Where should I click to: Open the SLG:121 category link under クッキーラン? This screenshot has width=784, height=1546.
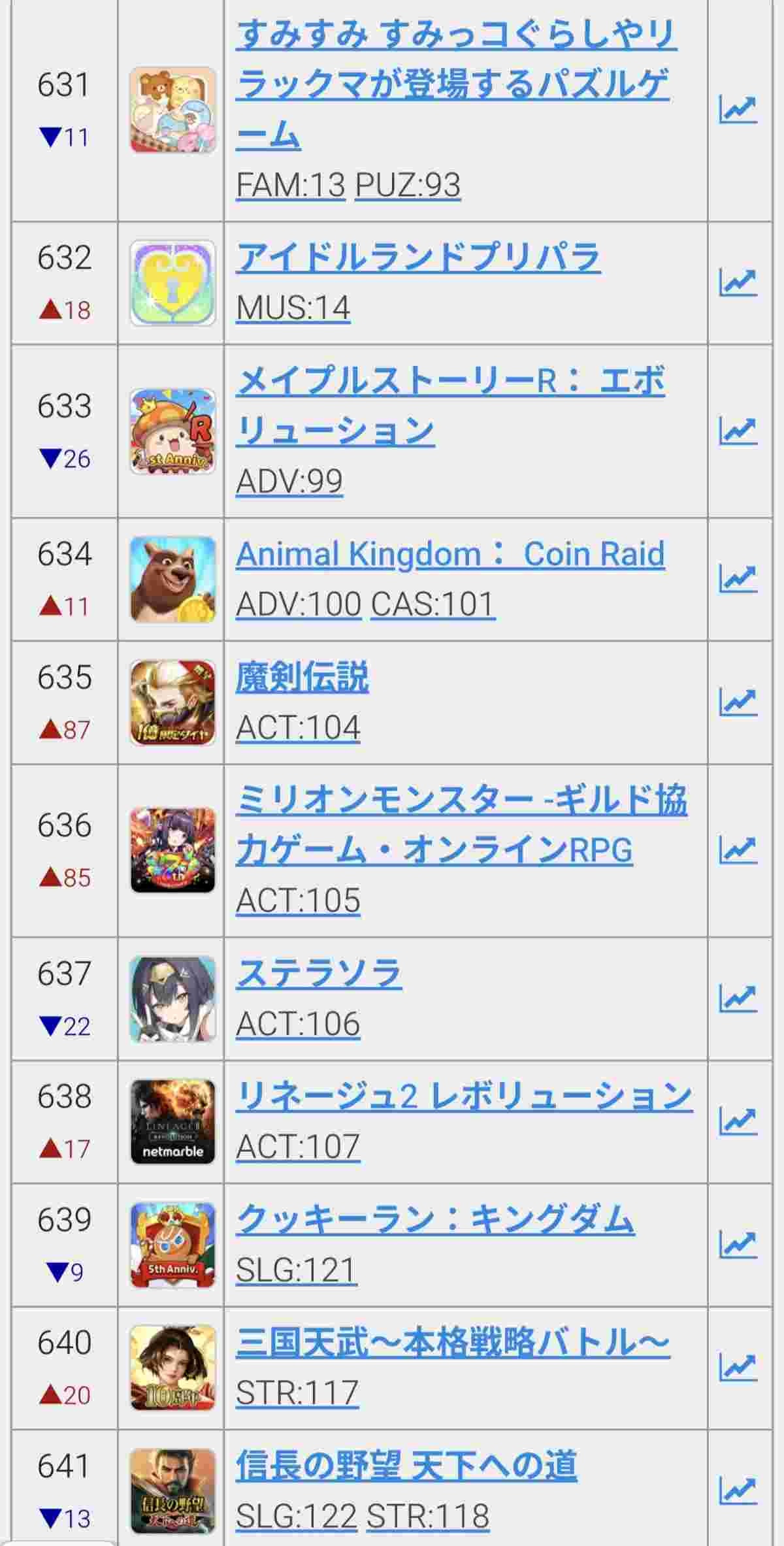(x=296, y=1270)
